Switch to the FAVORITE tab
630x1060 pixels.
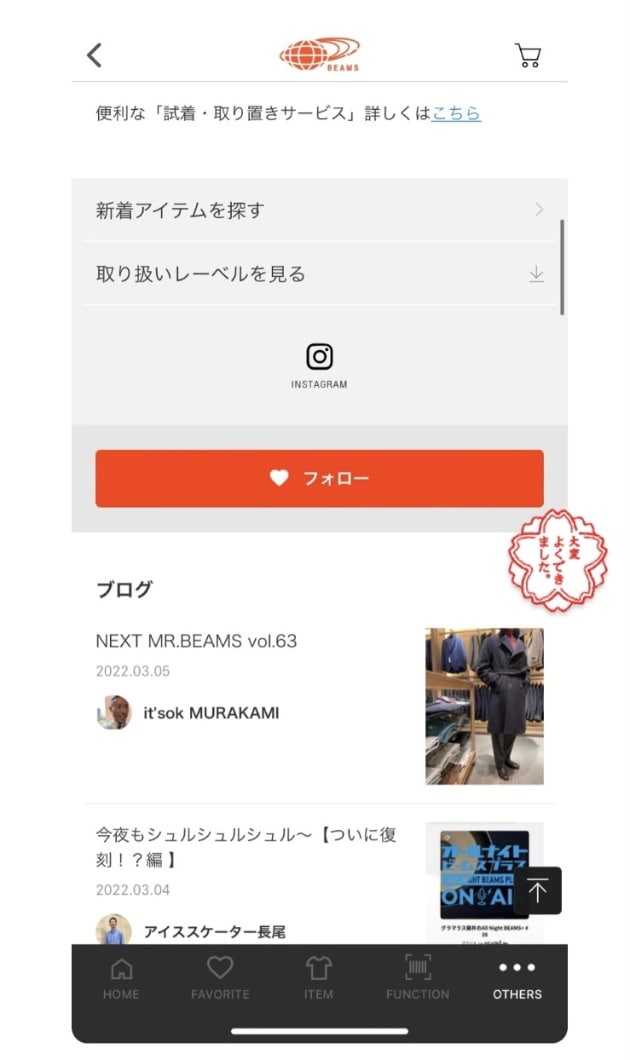[220, 978]
